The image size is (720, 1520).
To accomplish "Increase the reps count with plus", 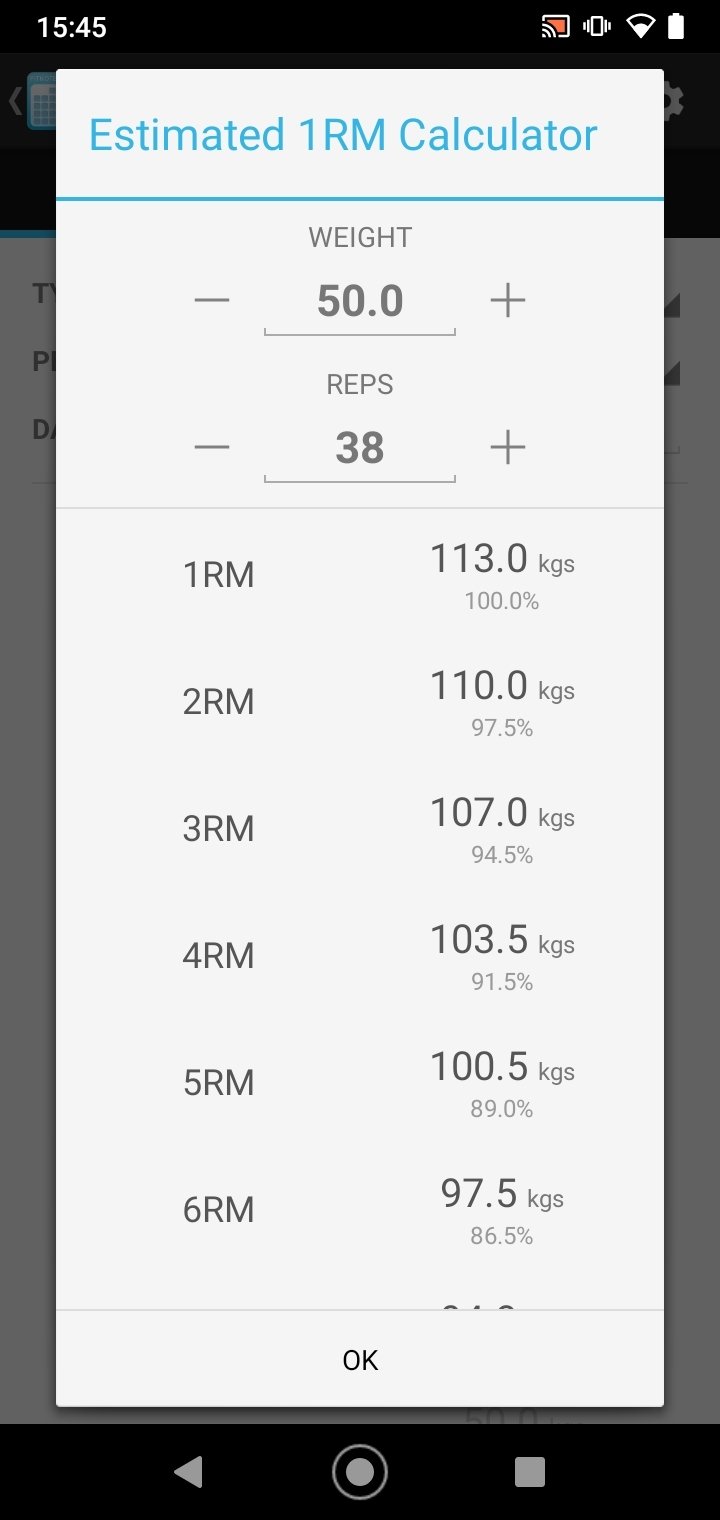I will [508, 447].
